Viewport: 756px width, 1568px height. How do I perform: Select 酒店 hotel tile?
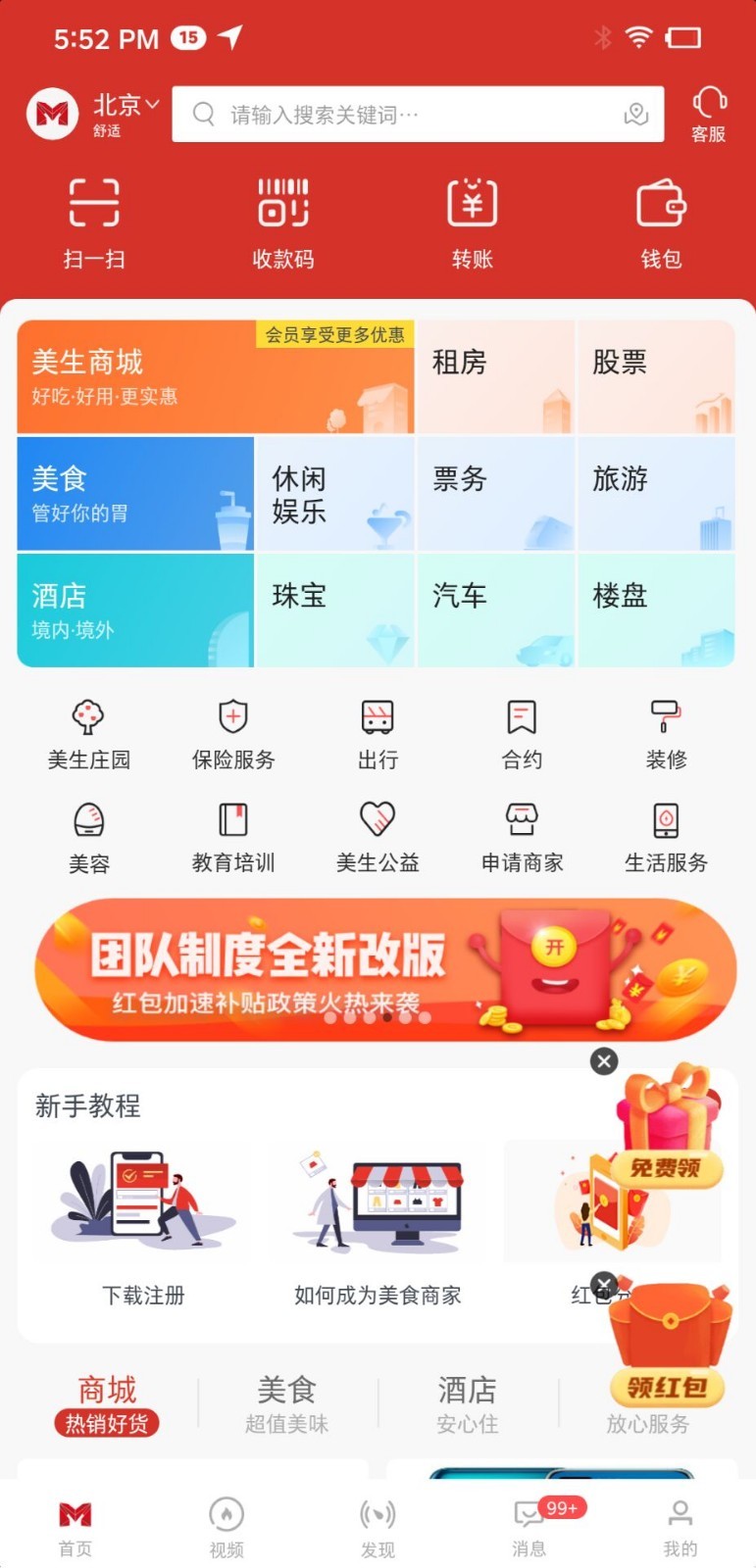(x=135, y=611)
